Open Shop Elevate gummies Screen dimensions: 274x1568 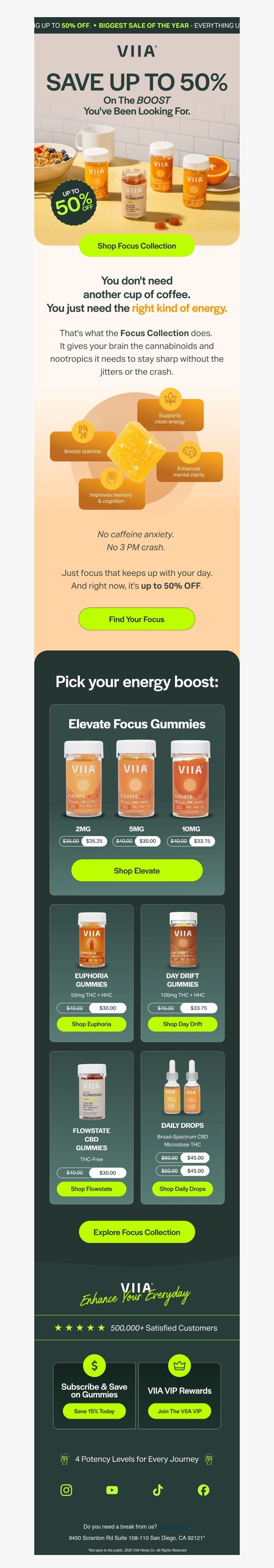point(137,870)
